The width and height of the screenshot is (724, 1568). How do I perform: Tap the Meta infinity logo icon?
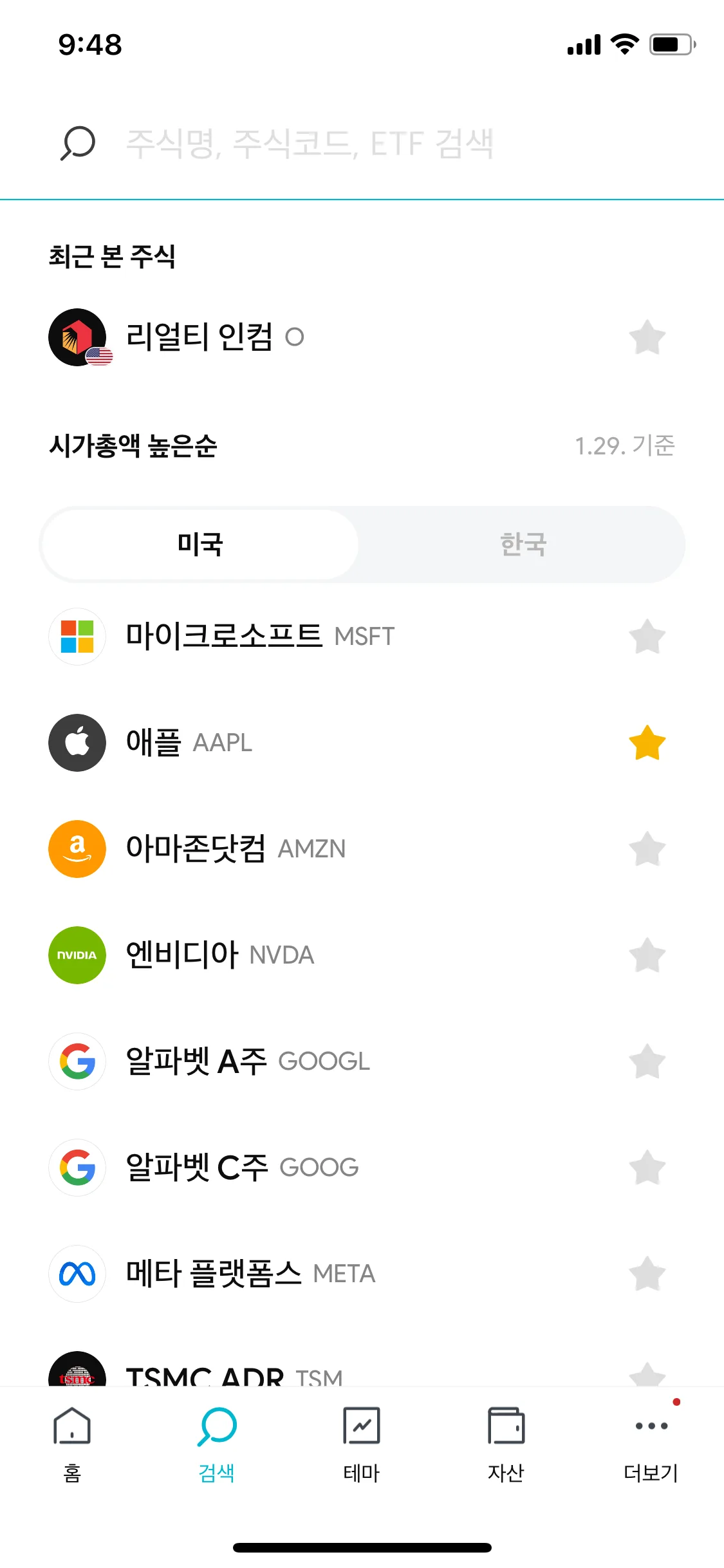click(77, 1274)
